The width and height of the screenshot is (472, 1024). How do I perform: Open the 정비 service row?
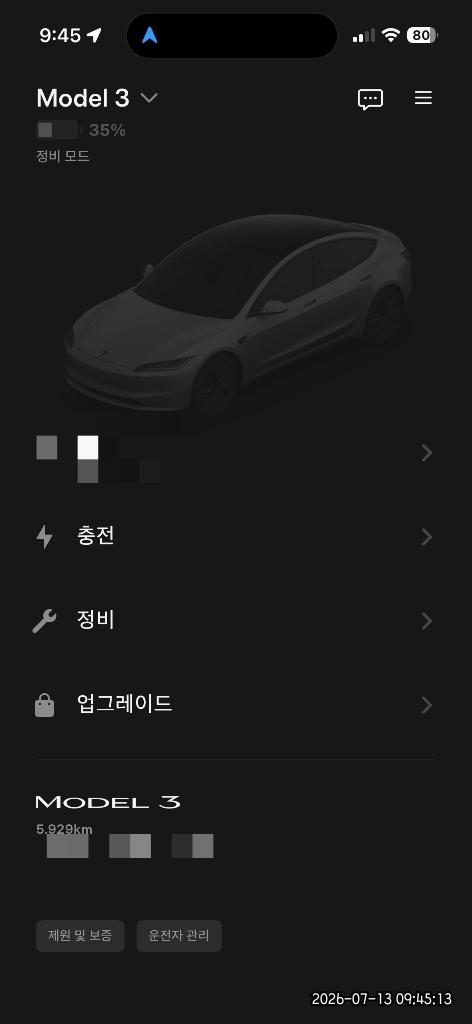tap(236, 620)
